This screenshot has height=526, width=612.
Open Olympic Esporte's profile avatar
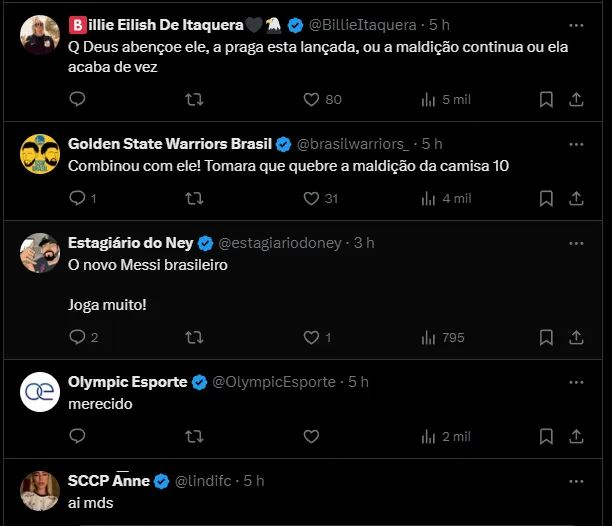(40, 391)
